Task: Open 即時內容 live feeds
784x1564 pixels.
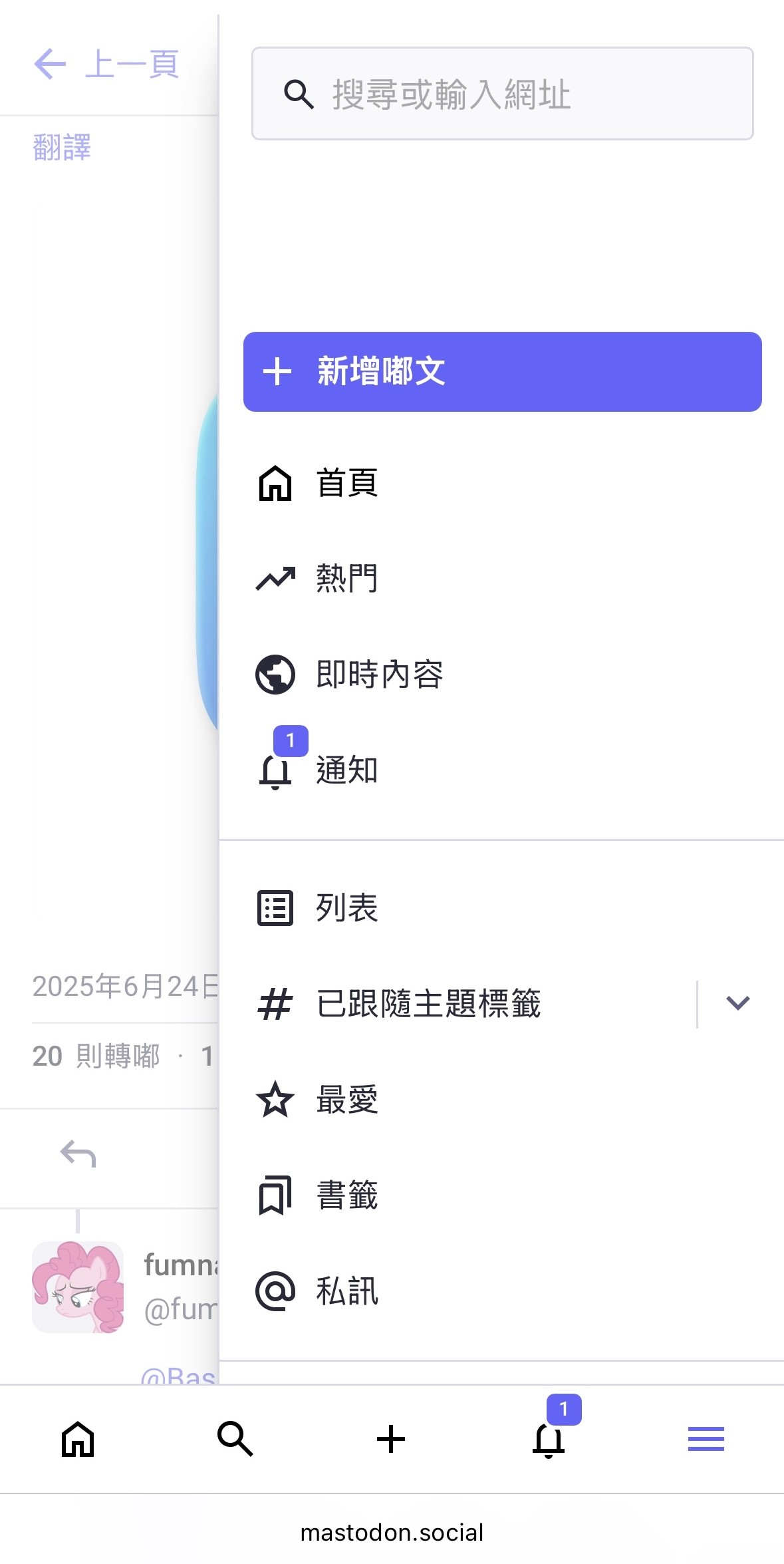Action: coord(502,675)
